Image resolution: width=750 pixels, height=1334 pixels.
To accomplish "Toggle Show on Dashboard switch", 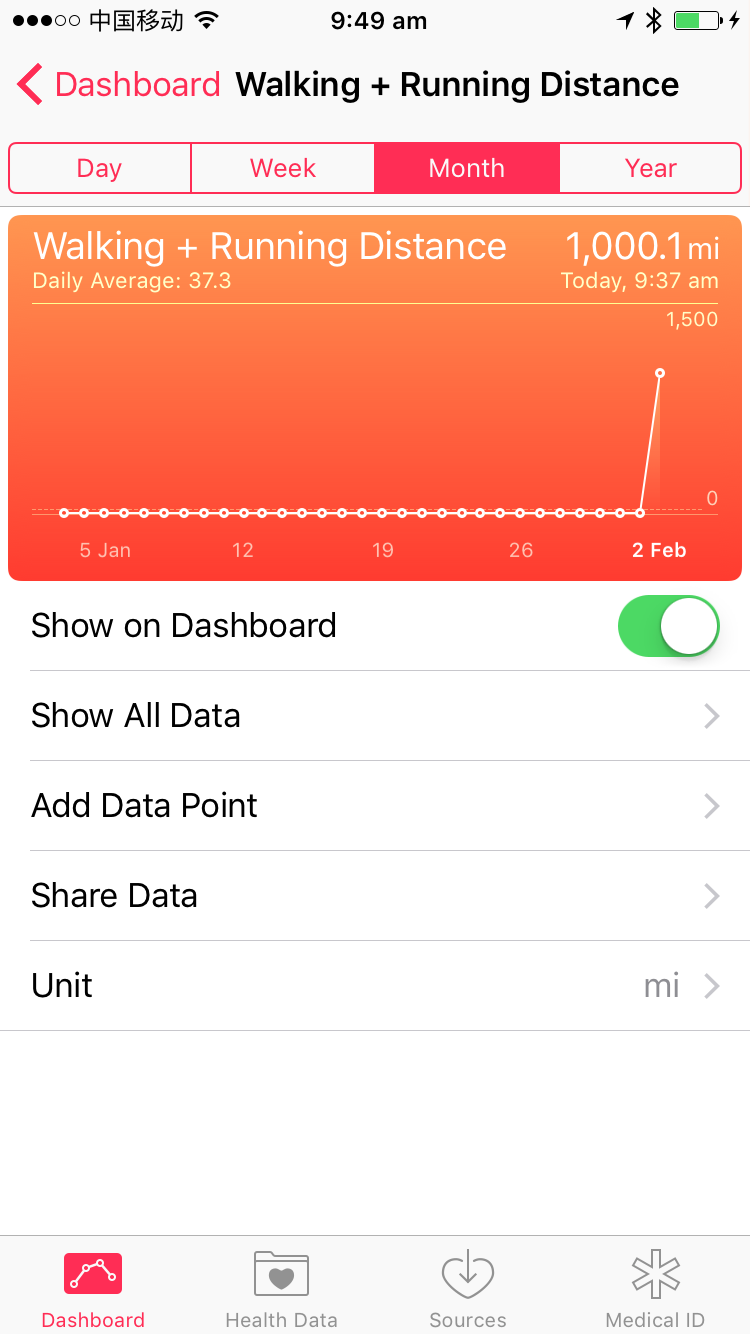I will coord(668,626).
